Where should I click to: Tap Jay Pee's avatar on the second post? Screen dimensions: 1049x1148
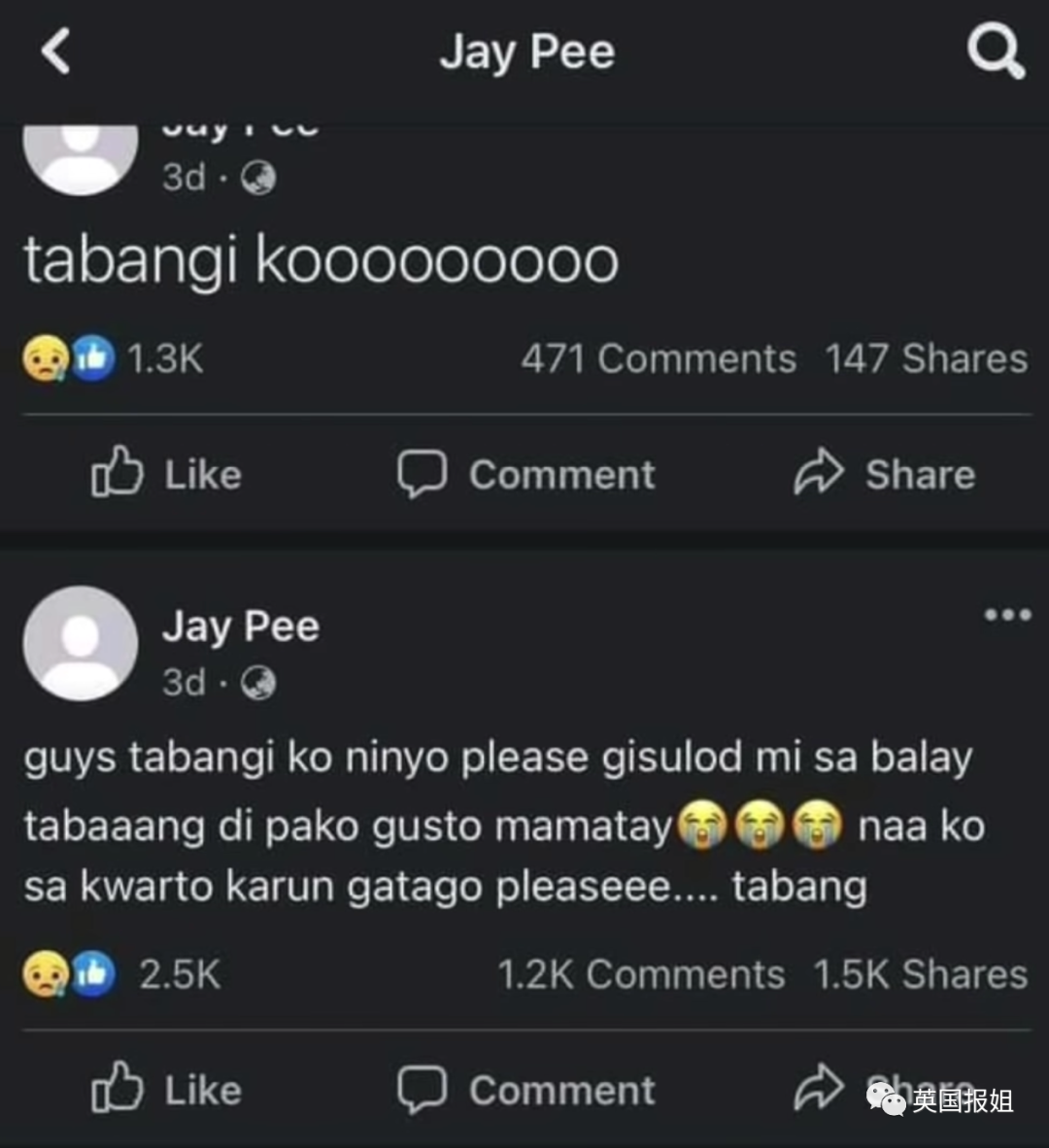(81, 643)
